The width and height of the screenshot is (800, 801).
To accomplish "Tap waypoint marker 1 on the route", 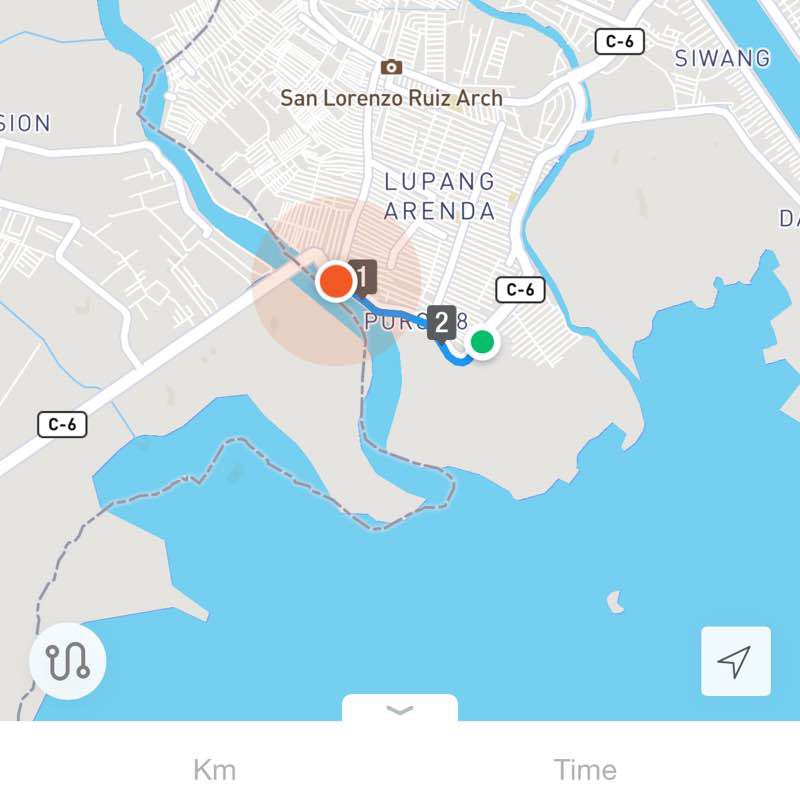I will (x=362, y=277).
